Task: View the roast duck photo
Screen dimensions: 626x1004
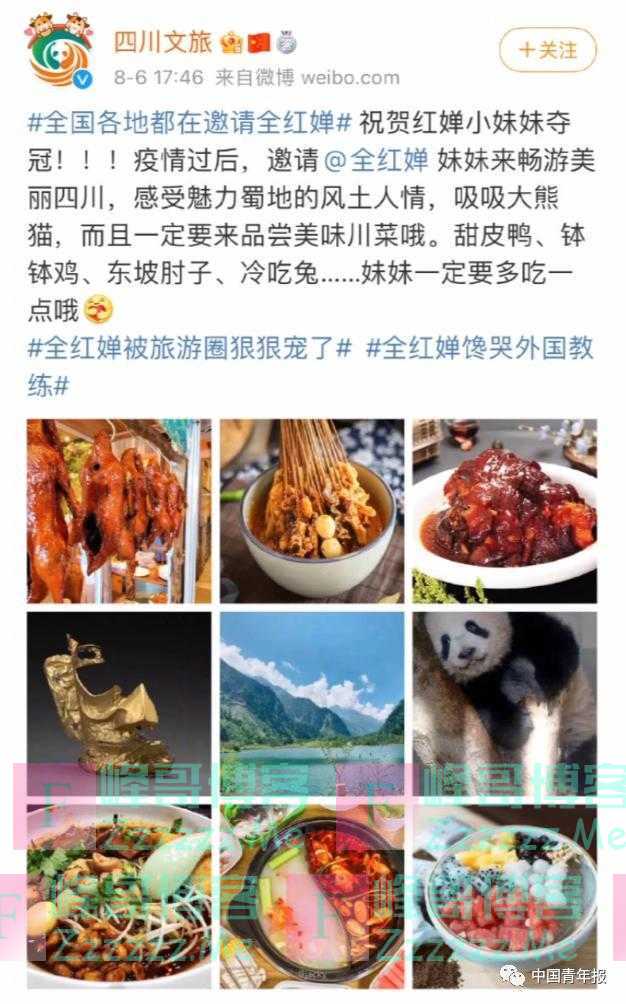Action: (x=119, y=510)
